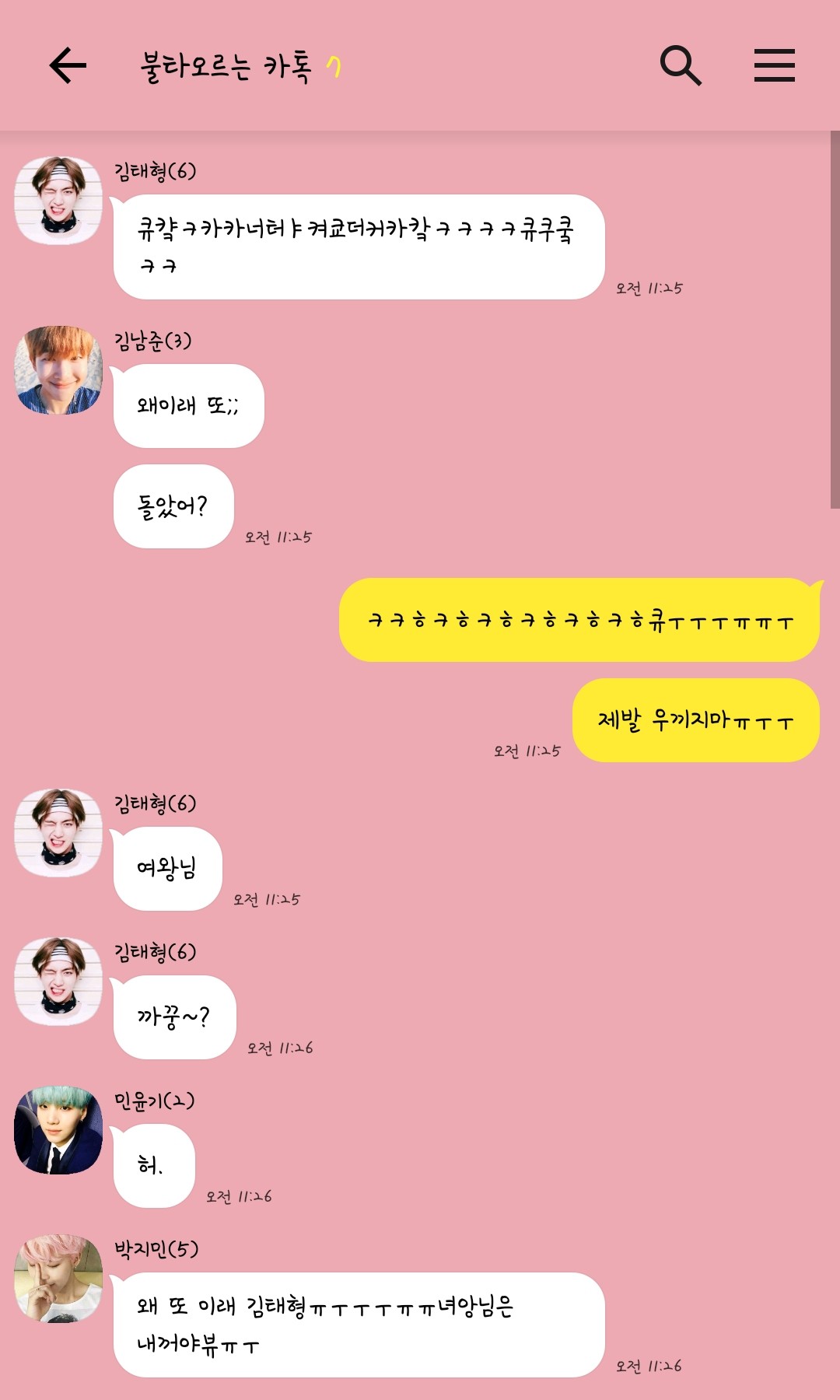This screenshot has height=1400, width=840.
Task: Open 박지민's profile picture
Action: click(x=58, y=1279)
